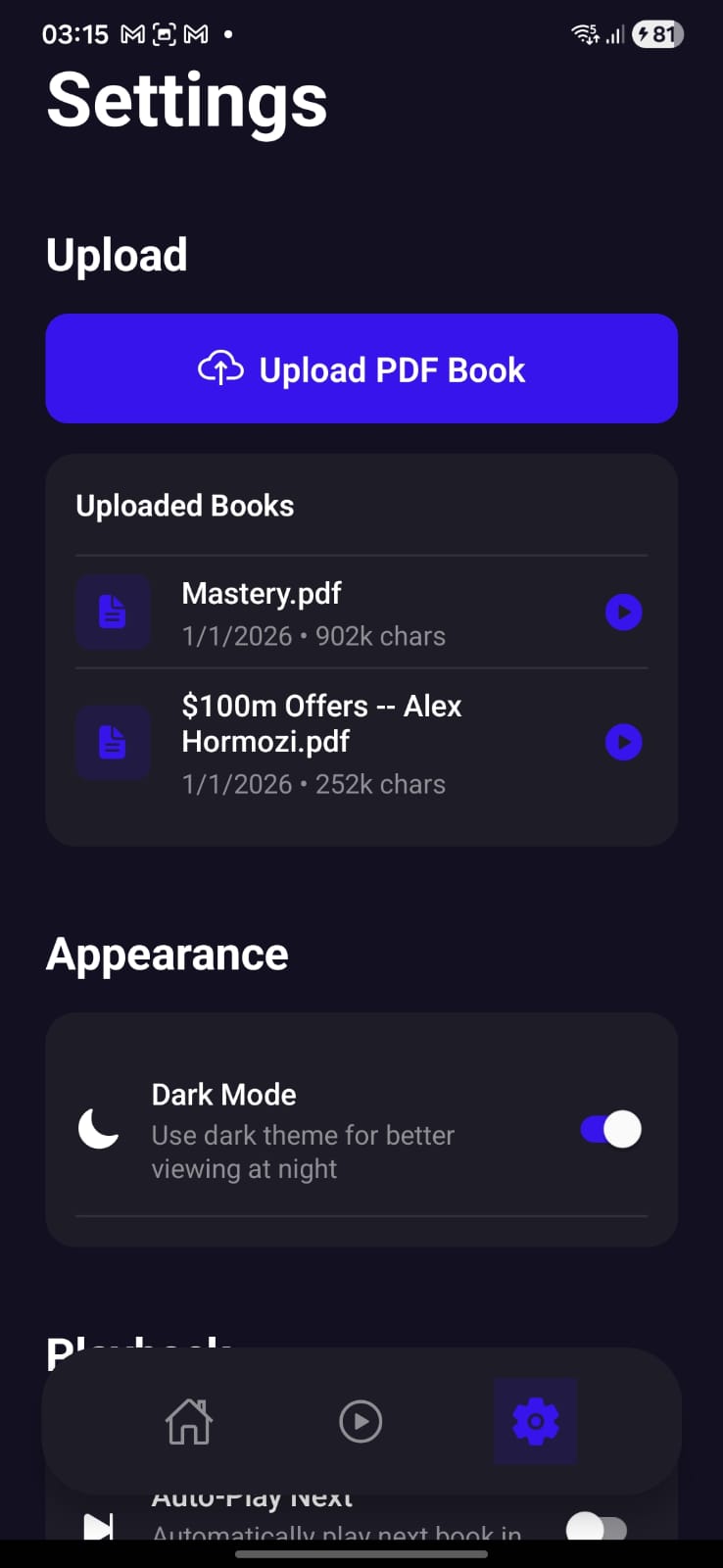723x1568 pixels.
Task: Switch to the player tab
Action: point(361,1421)
